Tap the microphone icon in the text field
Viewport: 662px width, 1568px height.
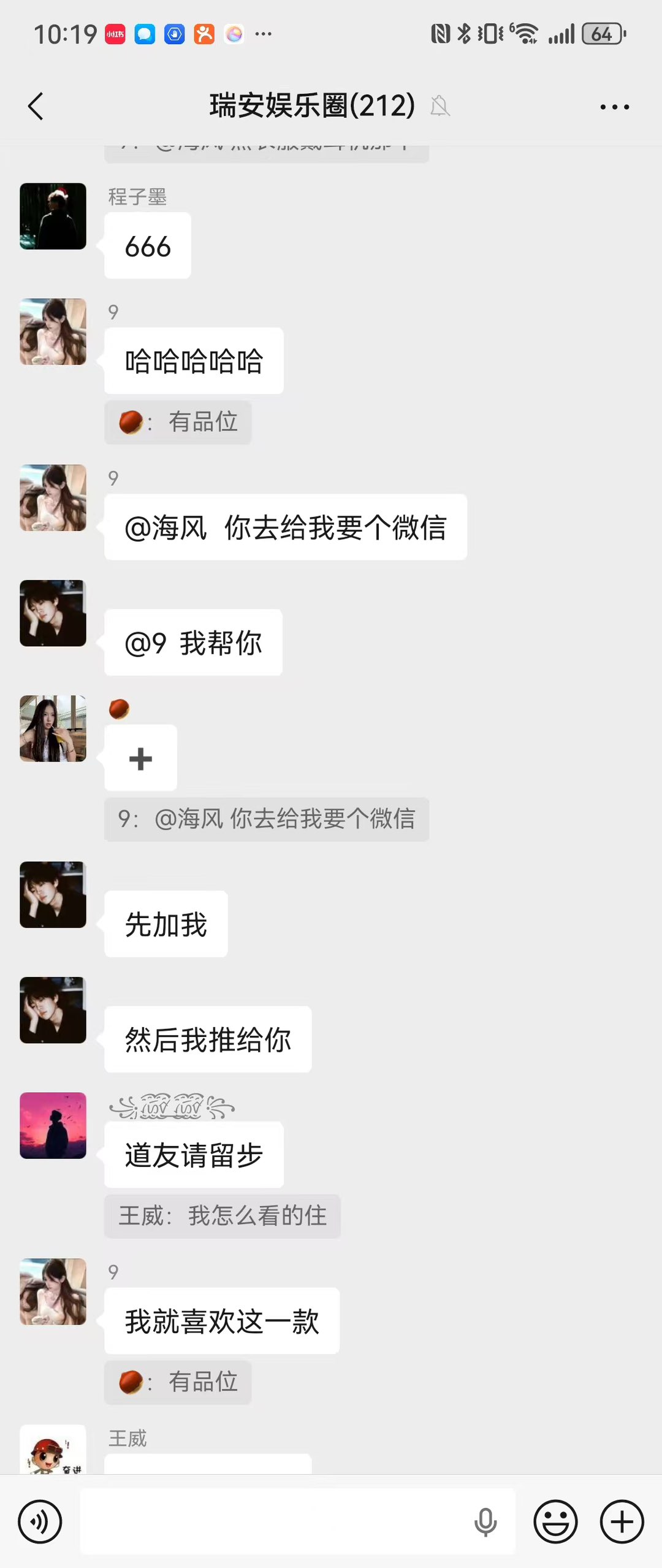coord(485,1521)
